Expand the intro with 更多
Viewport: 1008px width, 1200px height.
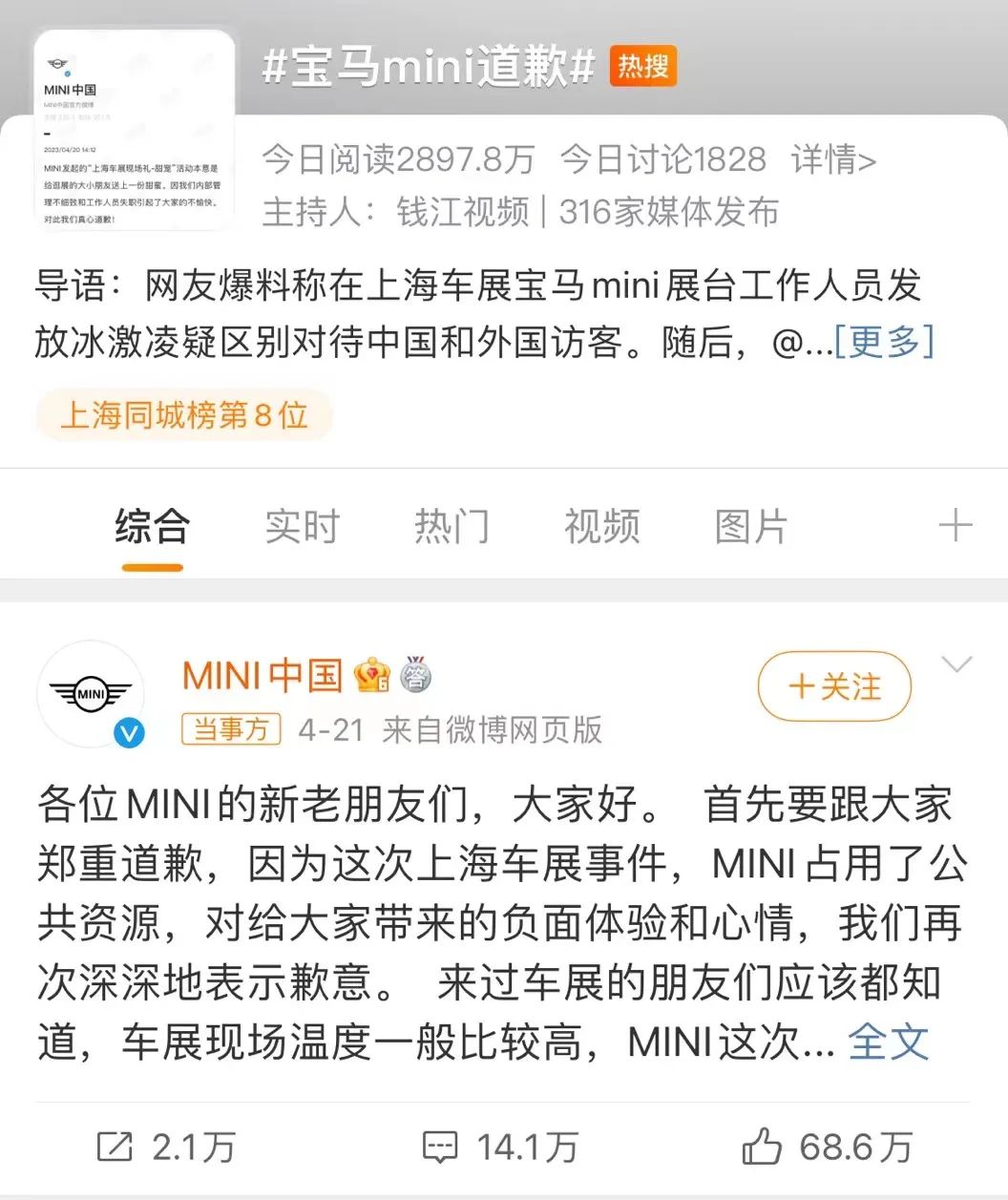[x=884, y=342]
